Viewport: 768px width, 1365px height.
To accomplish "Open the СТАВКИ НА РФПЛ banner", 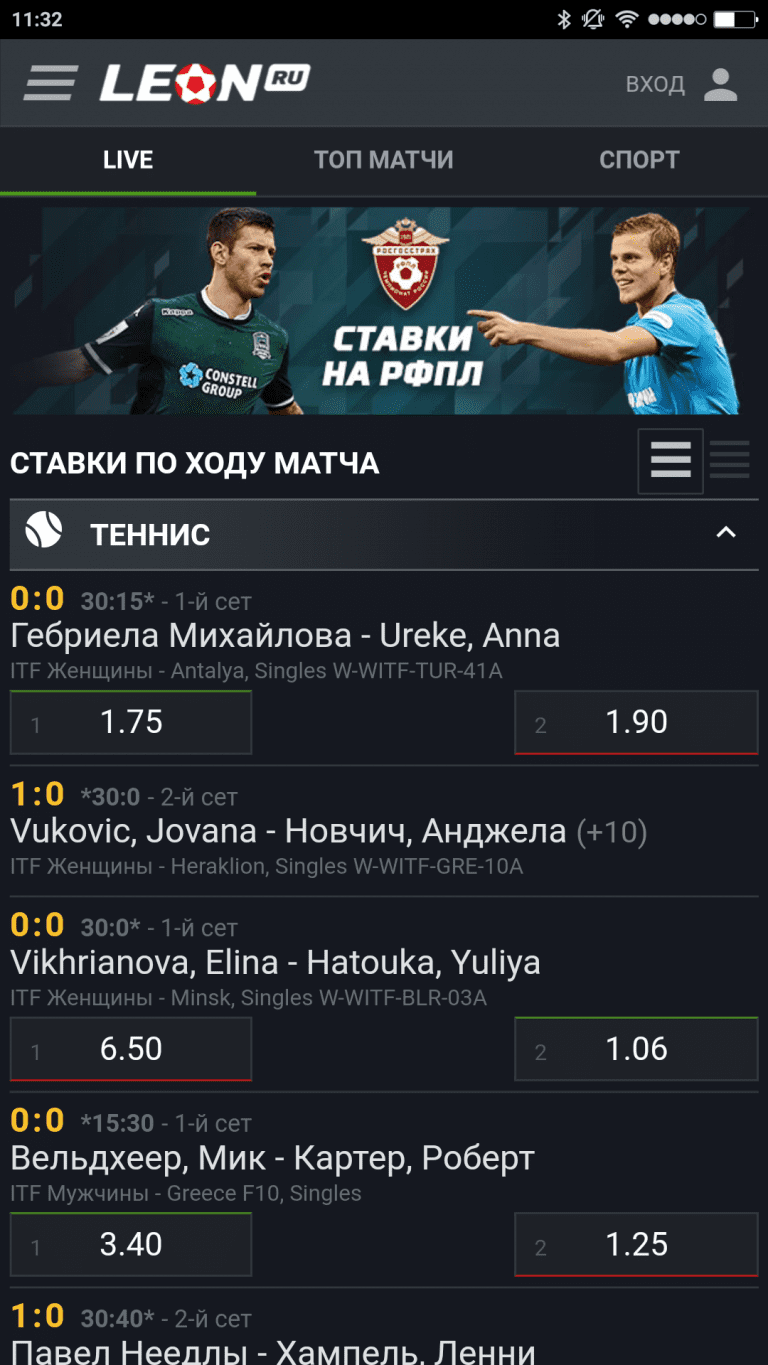I will [x=384, y=309].
